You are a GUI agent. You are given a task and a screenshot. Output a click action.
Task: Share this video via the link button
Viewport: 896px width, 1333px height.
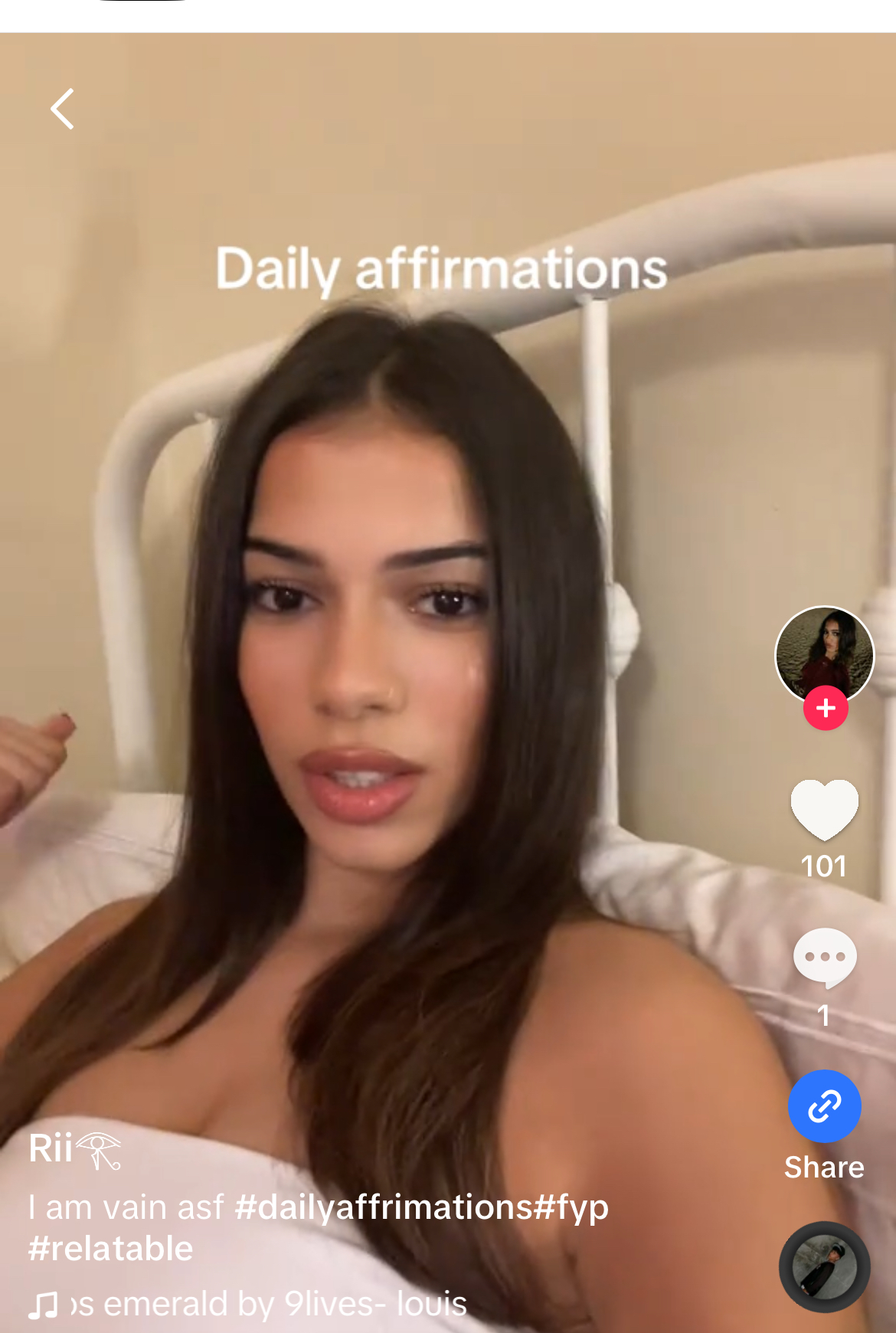click(x=824, y=1106)
